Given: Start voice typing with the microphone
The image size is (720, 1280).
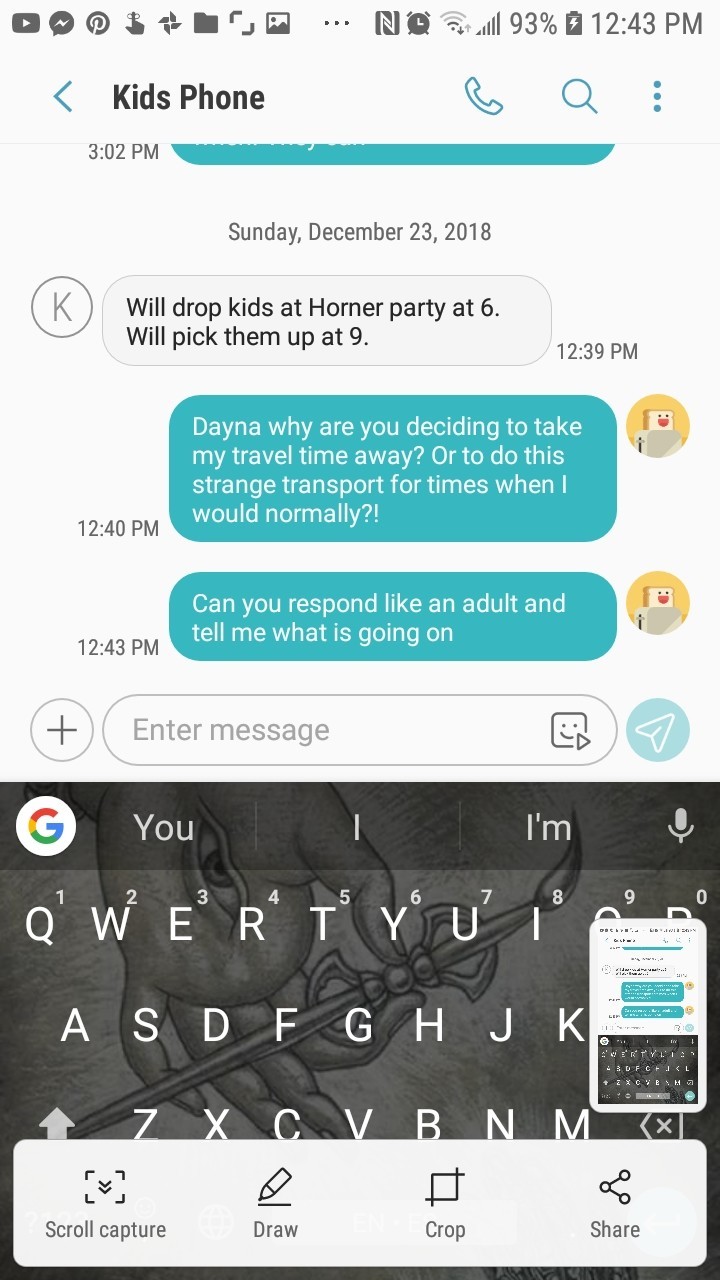Looking at the screenshot, I should pyautogui.click(x=681, y=827).
